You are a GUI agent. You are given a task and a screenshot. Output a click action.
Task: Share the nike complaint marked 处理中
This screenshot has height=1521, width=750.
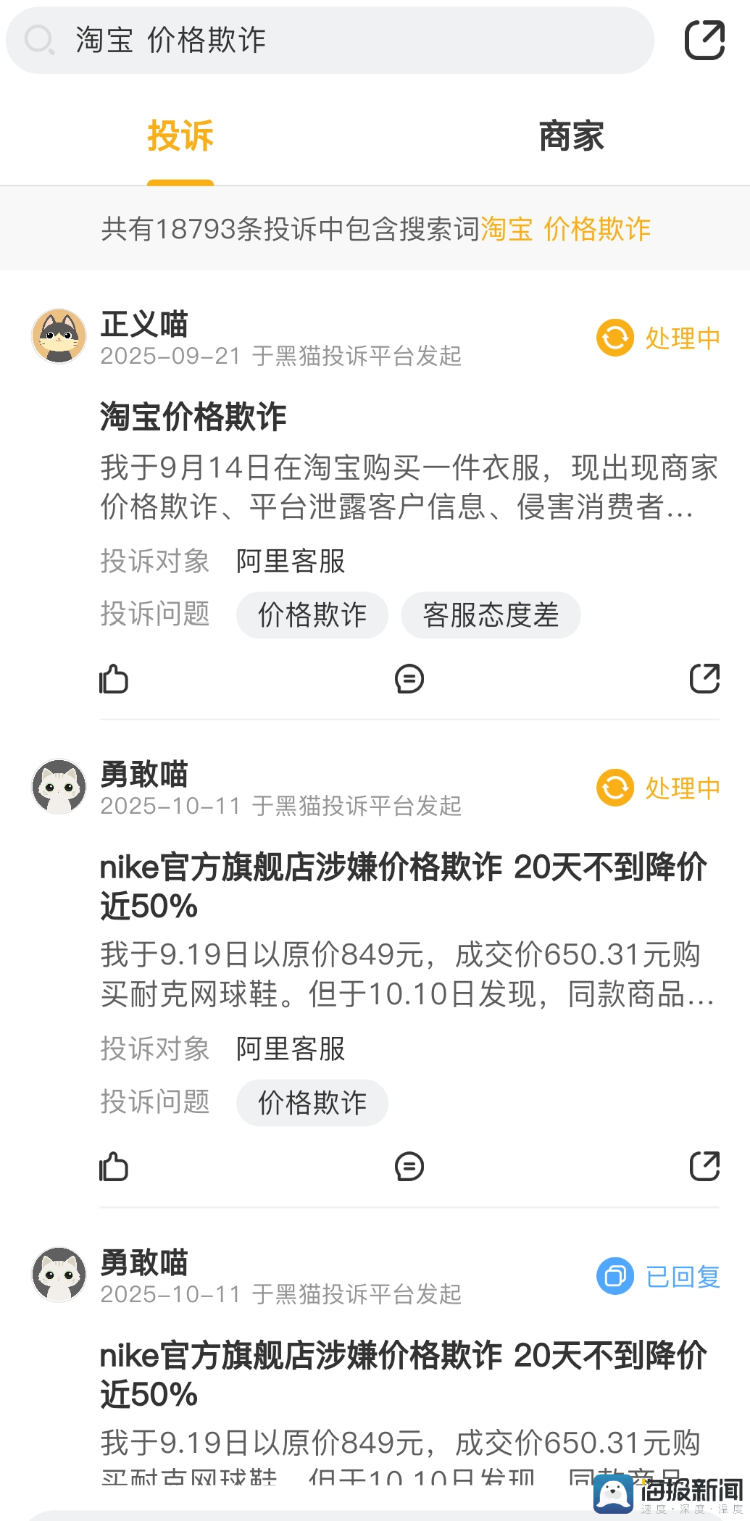pyautogui.click(x=704, y=1167)
